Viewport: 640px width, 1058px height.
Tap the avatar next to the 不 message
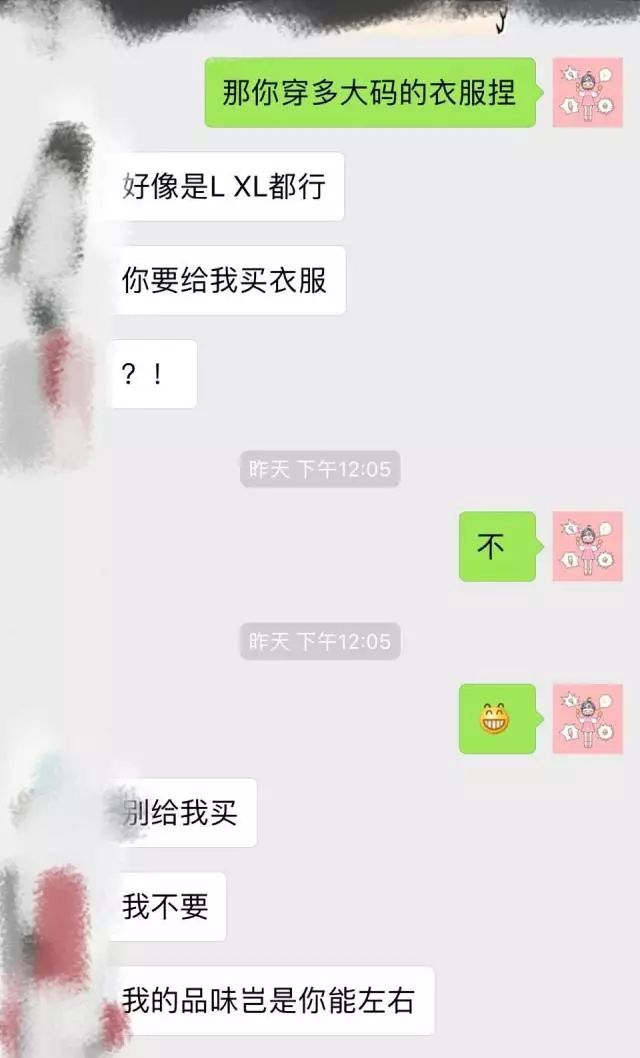[587, 546]
